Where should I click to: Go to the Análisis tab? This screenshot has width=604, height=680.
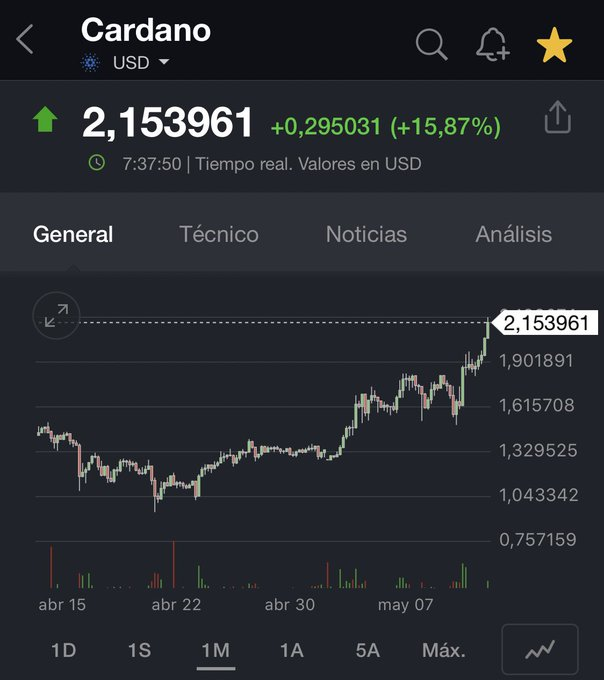click(513, 234)
